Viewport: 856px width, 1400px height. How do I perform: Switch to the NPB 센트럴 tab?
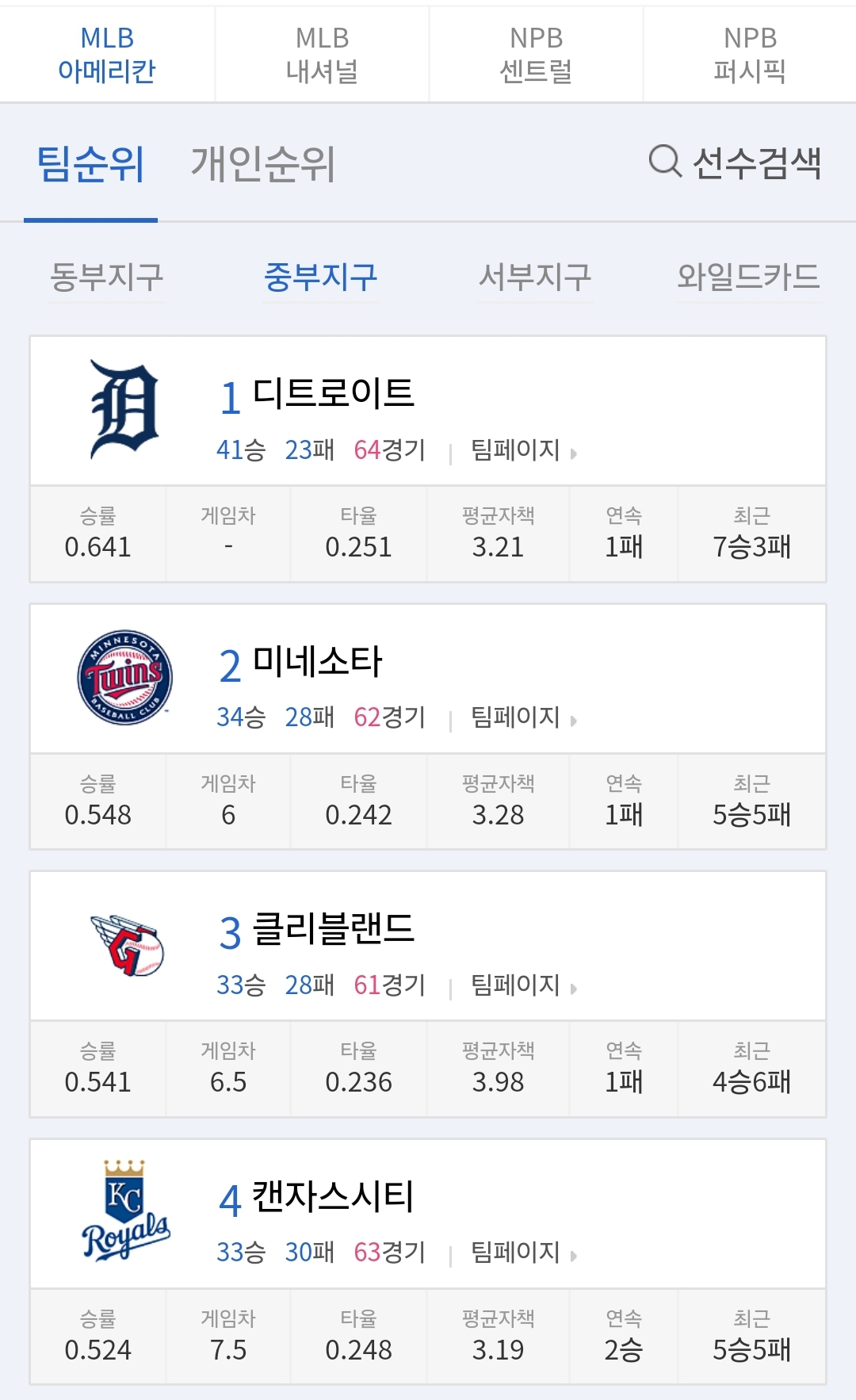(536, 55)
